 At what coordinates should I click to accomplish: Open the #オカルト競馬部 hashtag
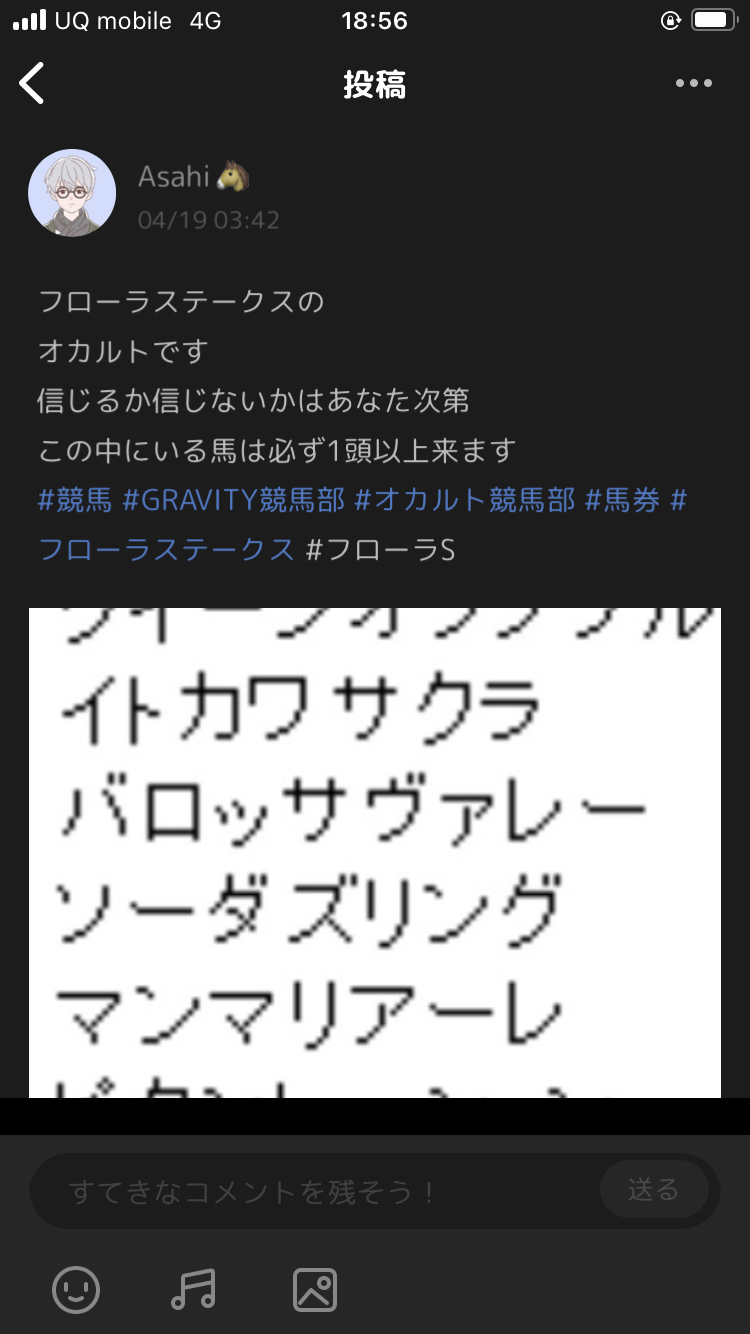coord(465,500)
